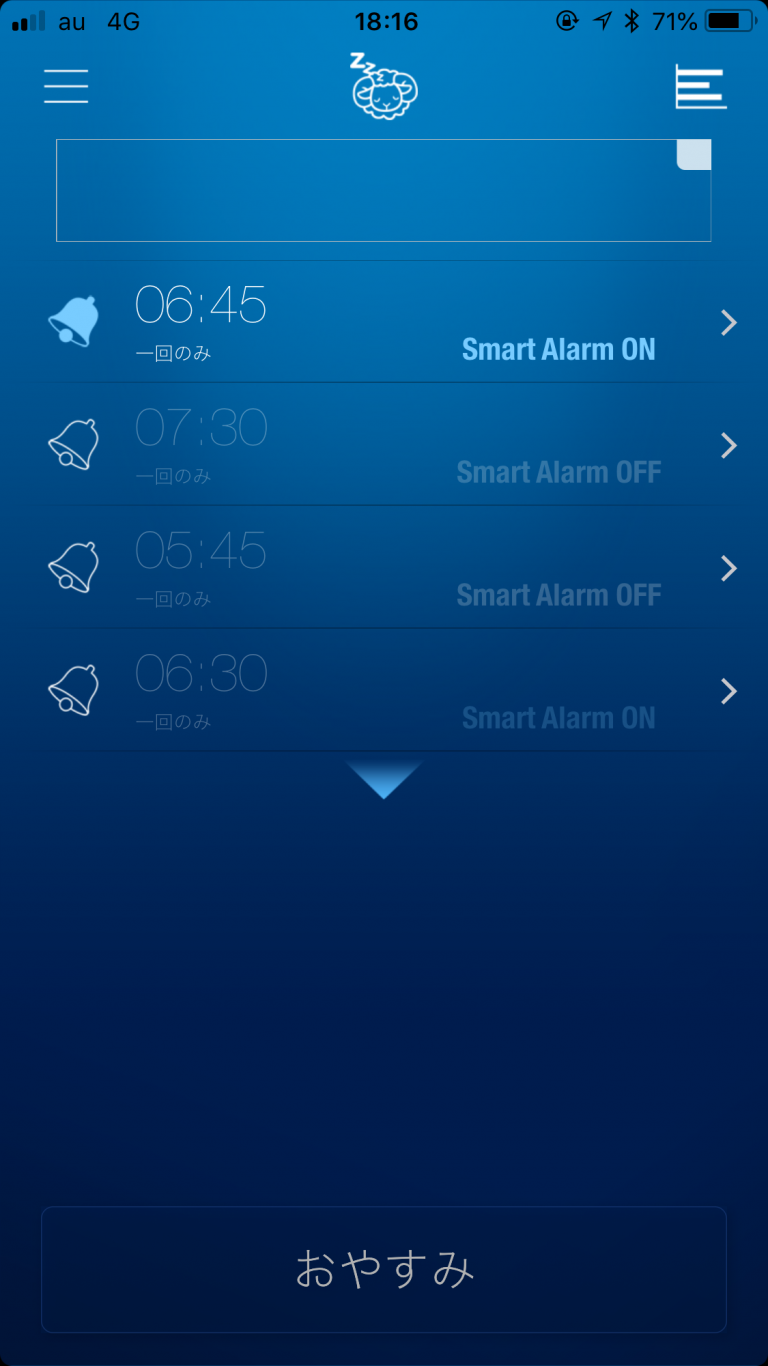Open the hamburger menu
768x1366 pixels.
tap(66, 87)
